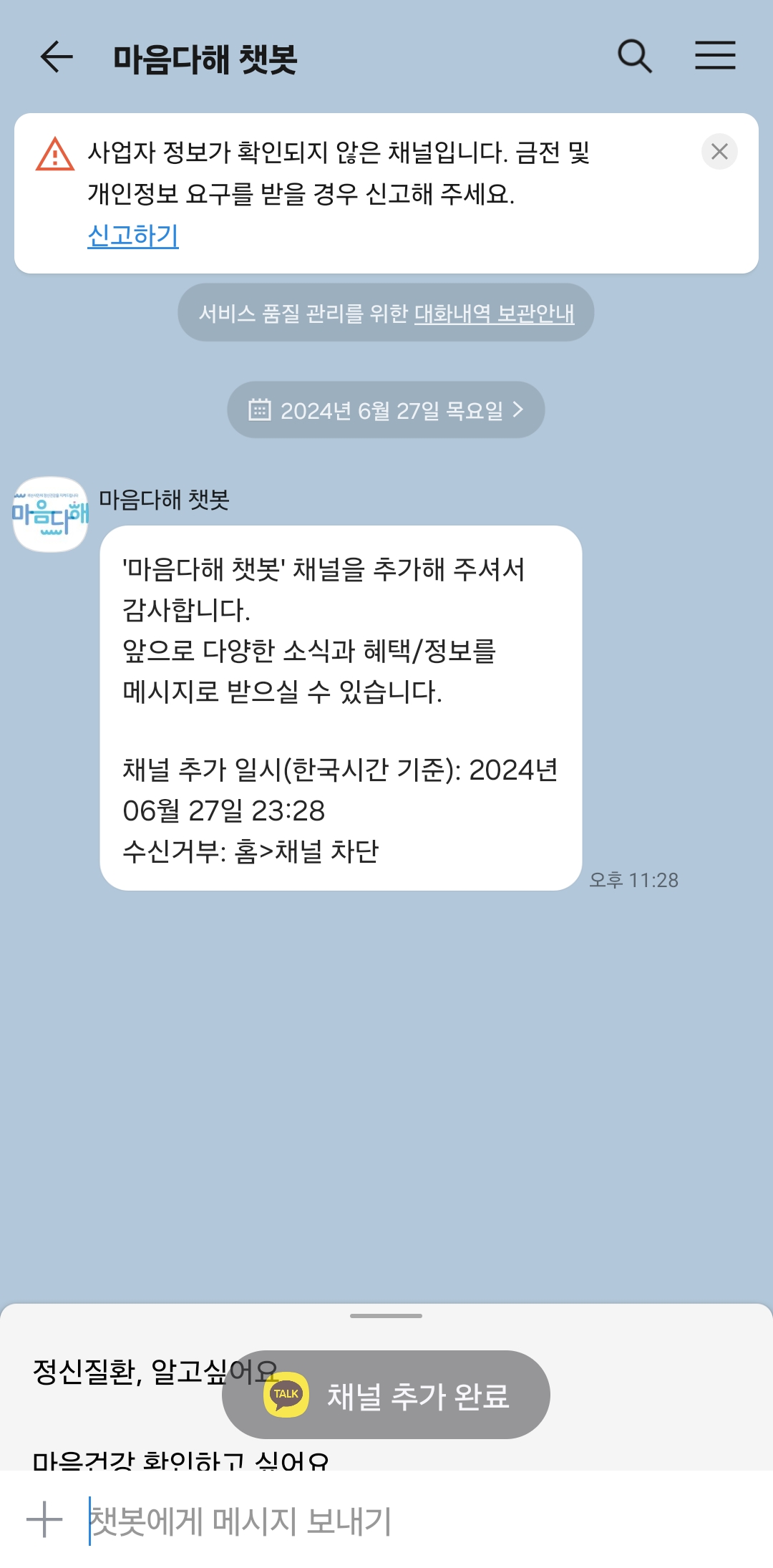Viewport: 773px width, 1568px height.
Task: Search within the chat conversation
Action: coord(634,56)
